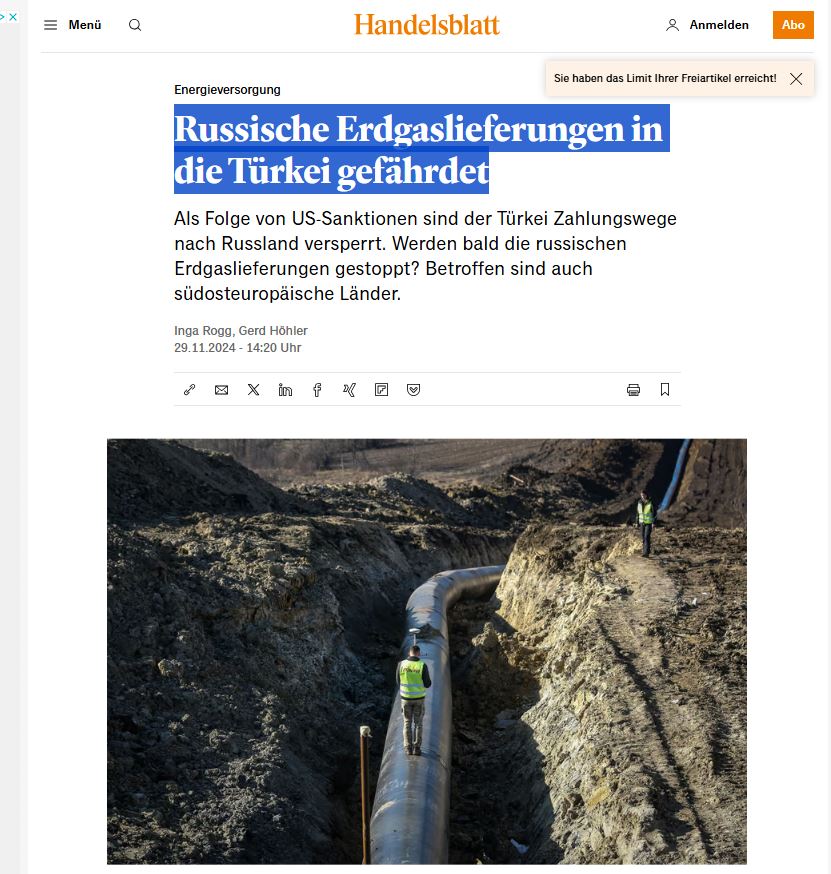Go to the Handelsblatt homepage

(x=427, y=25)
